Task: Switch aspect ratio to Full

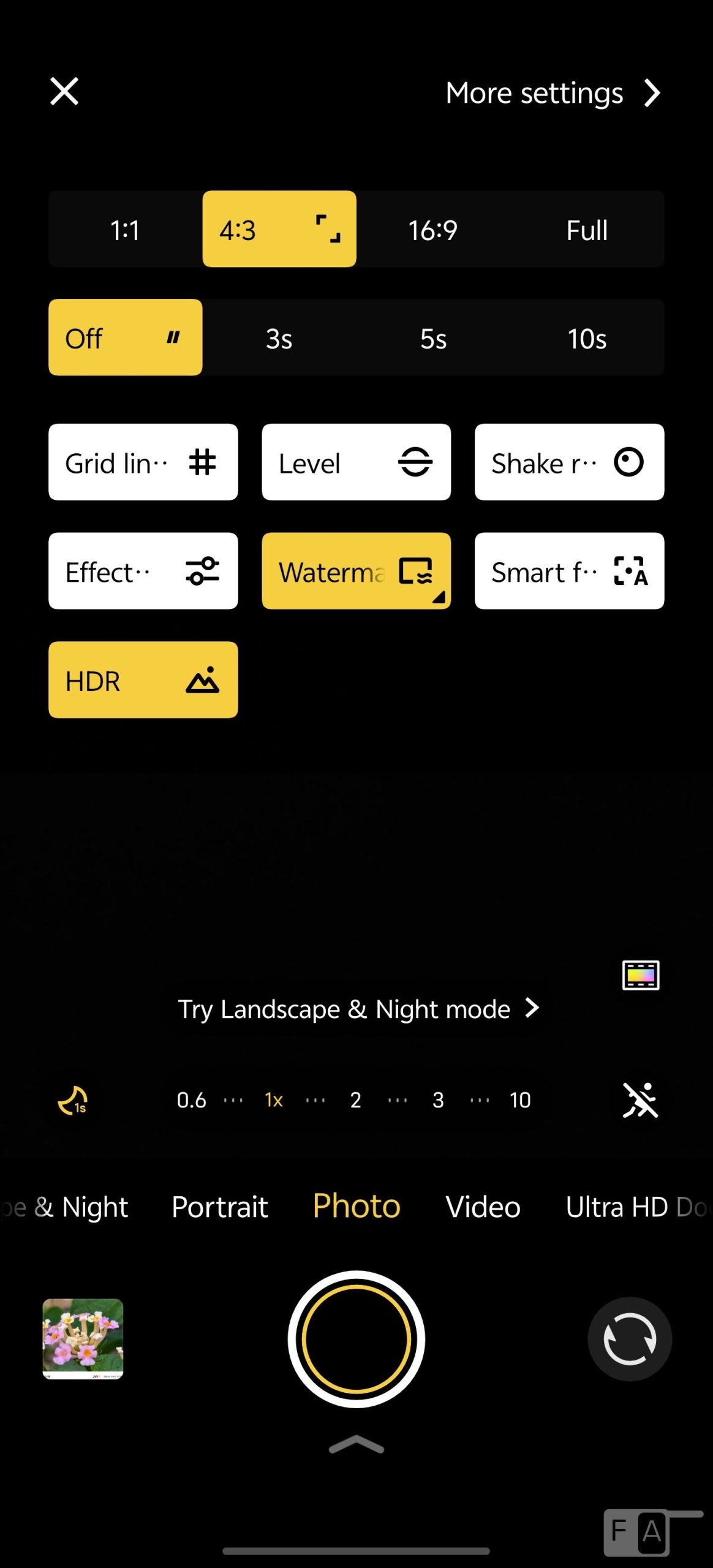Action: coord(587,230)
